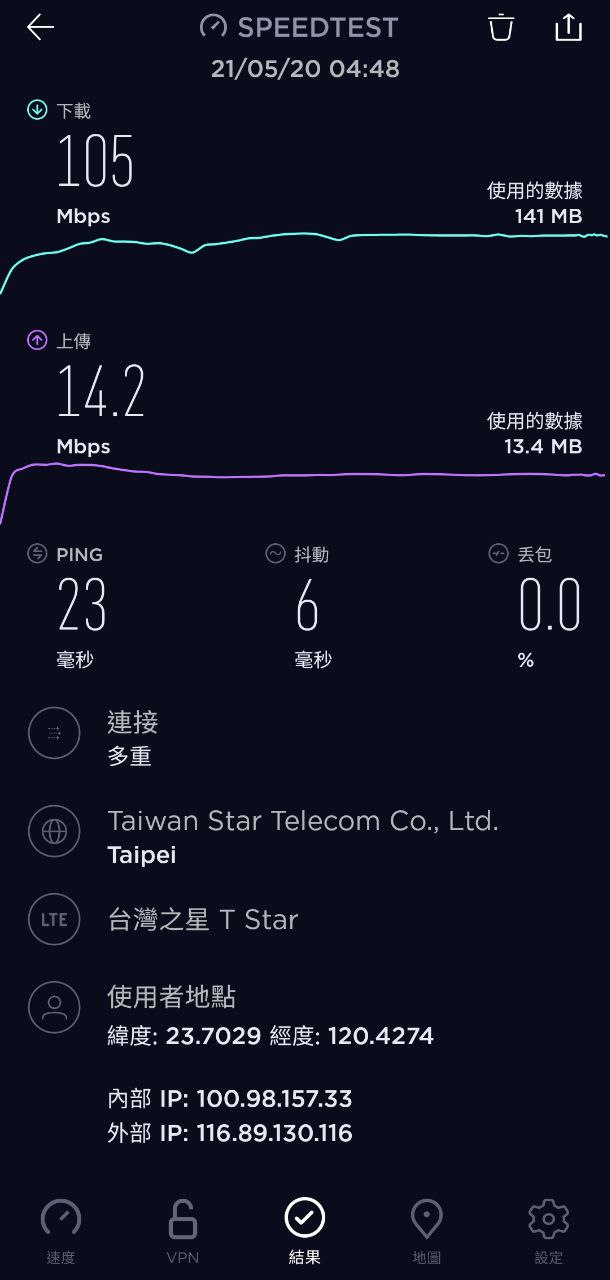The height and width of the screenshot is (1280, 610).
Task: Share this speed test result
Action: [567, 28]
